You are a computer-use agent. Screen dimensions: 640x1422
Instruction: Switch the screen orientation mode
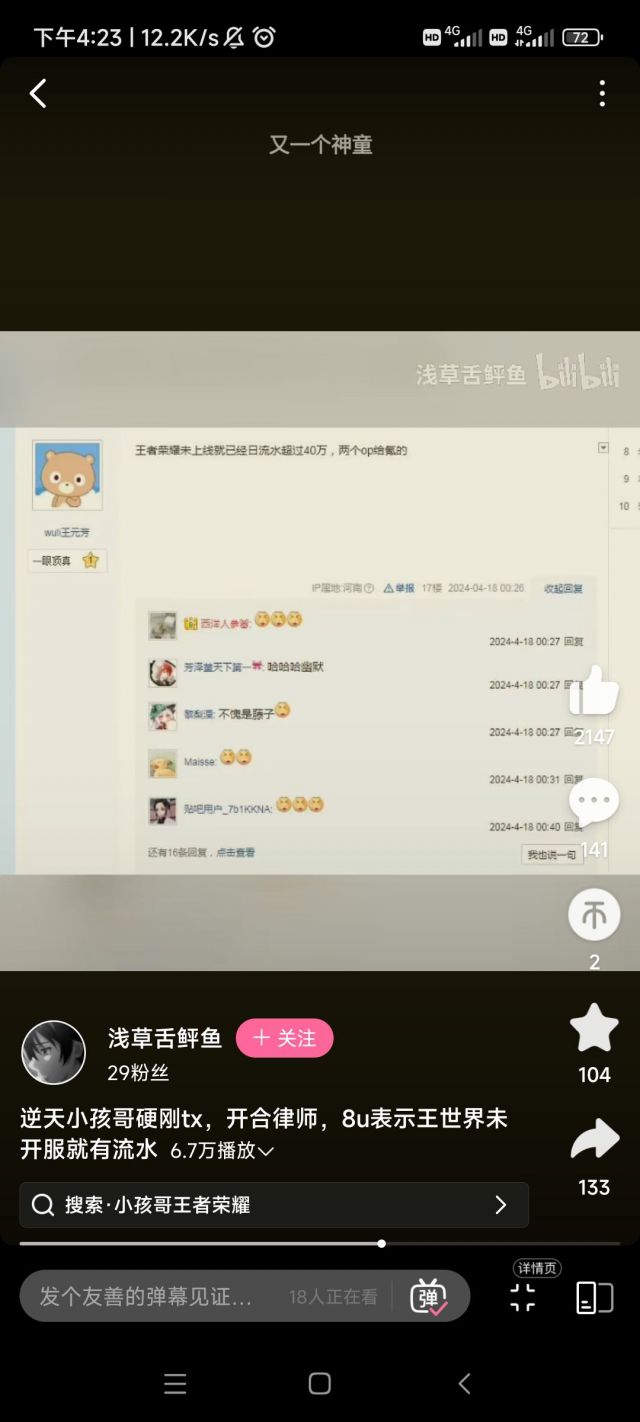(594, 1298)
